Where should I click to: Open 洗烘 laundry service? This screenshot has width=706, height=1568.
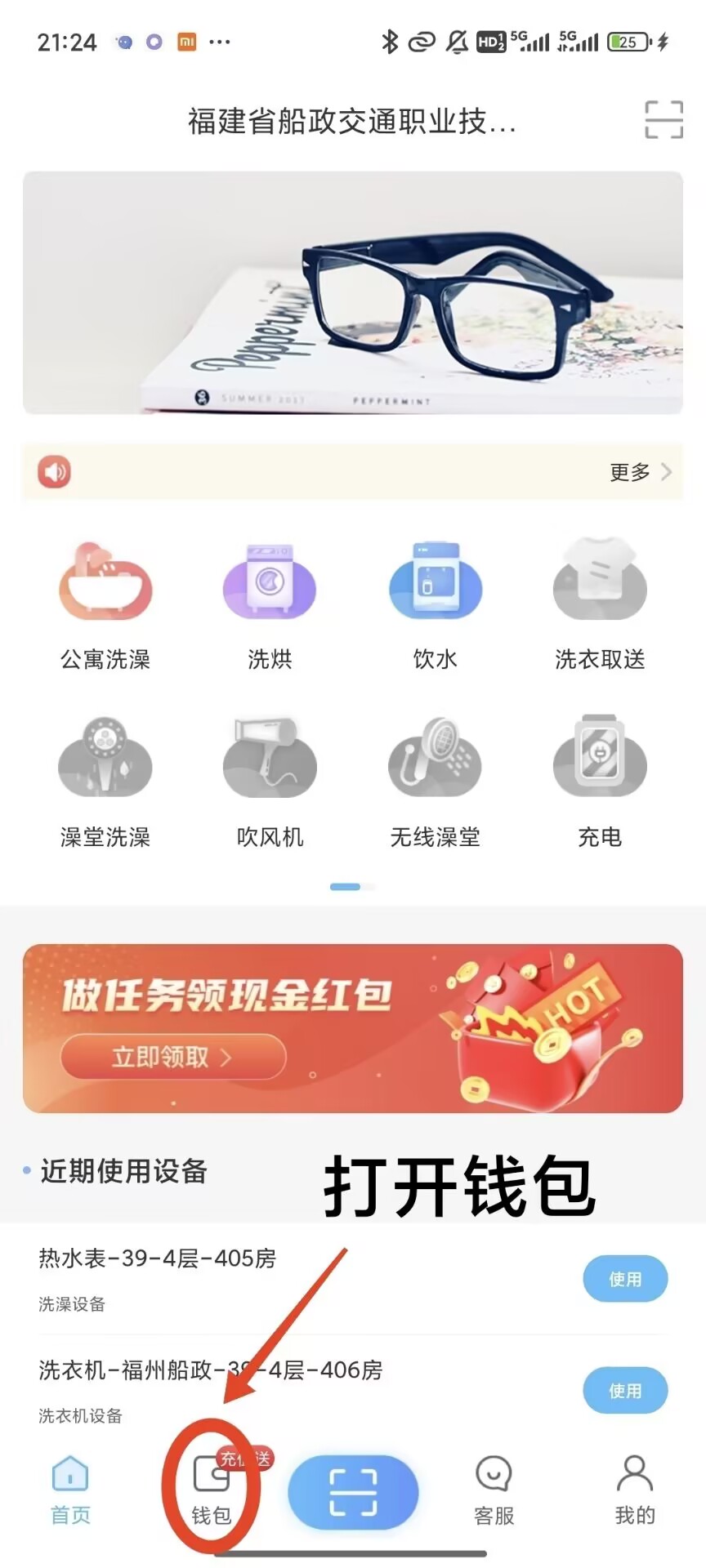point(270,604)
